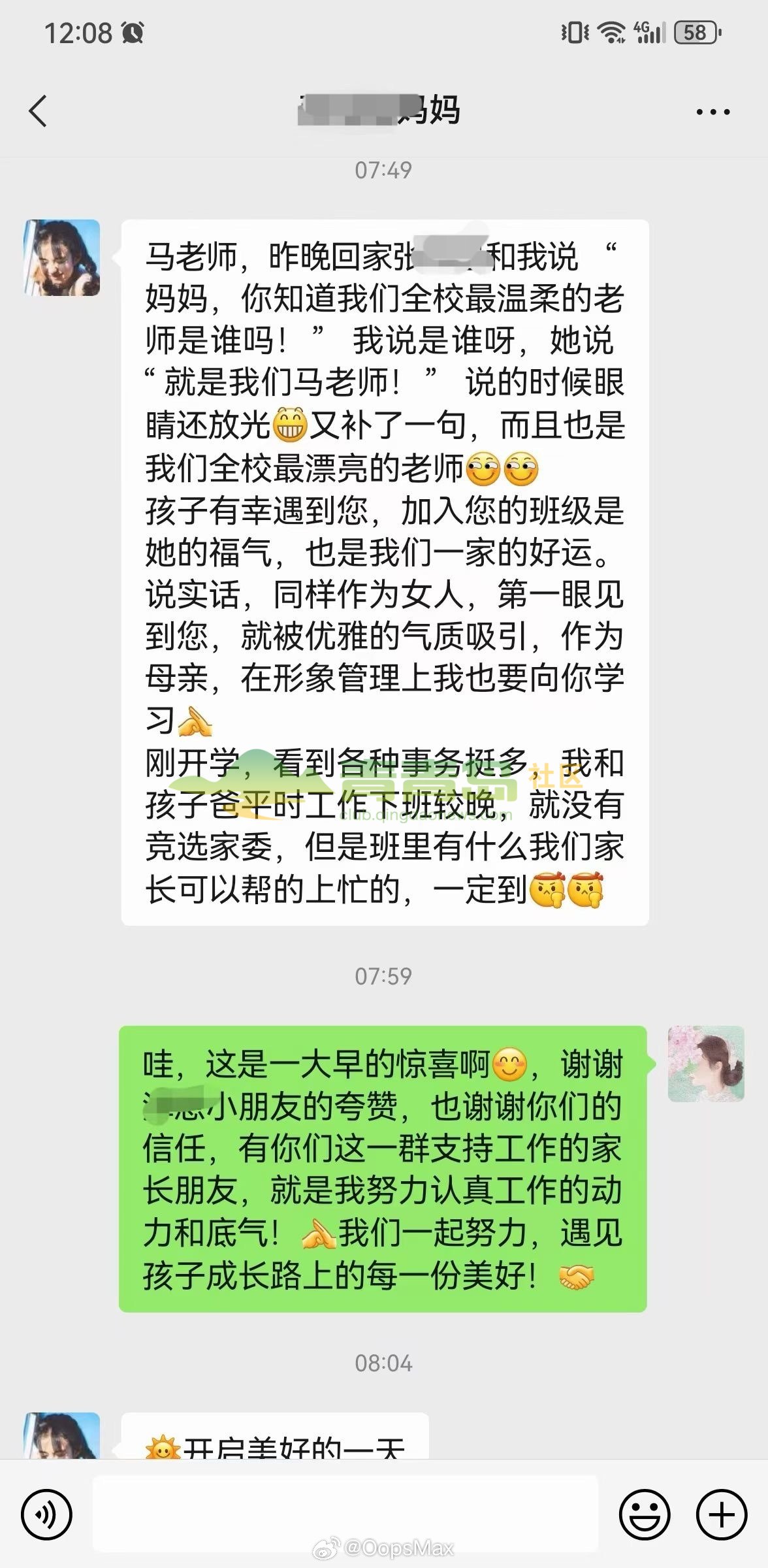Open the plus attachment menu

coord(721,1514)
